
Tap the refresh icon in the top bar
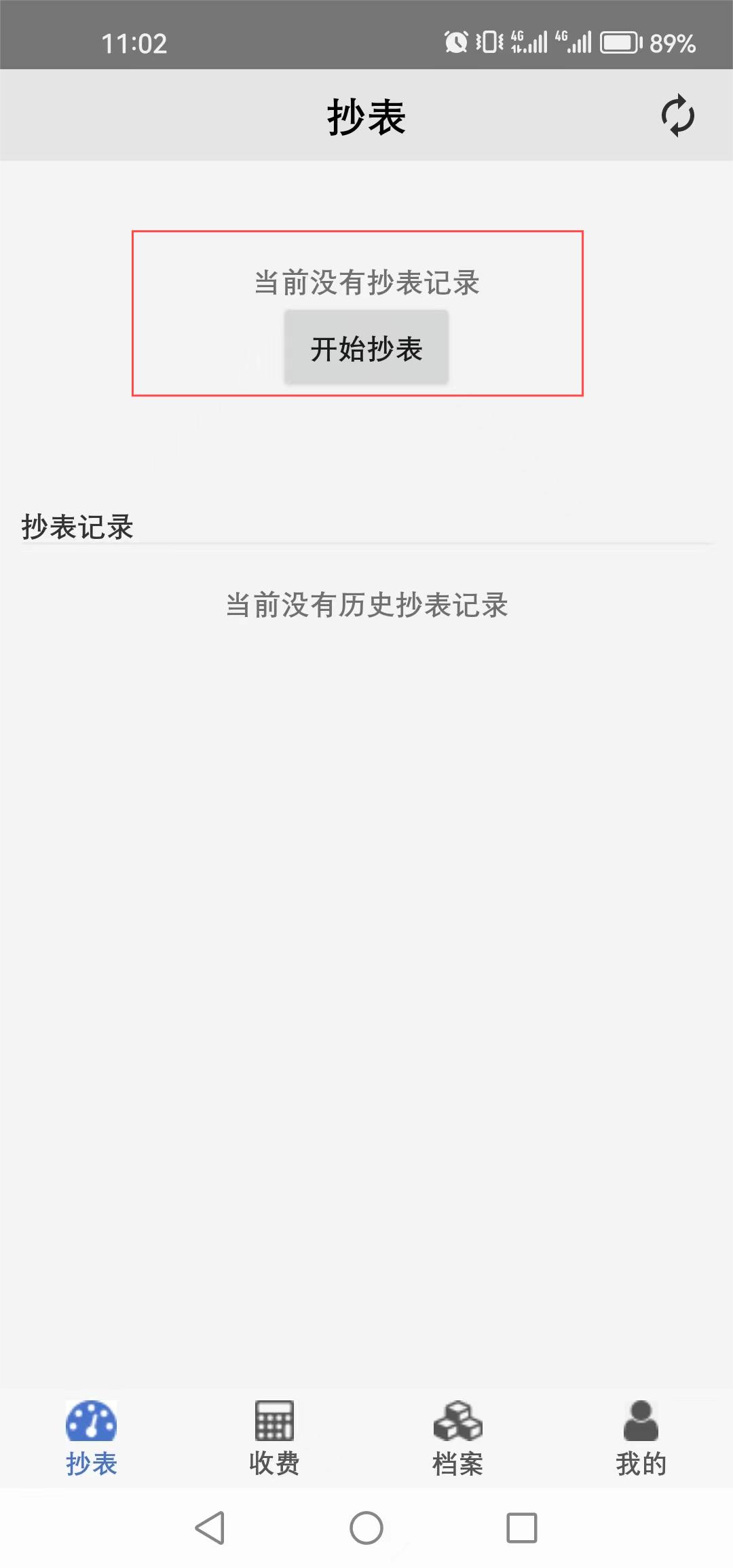677,116
